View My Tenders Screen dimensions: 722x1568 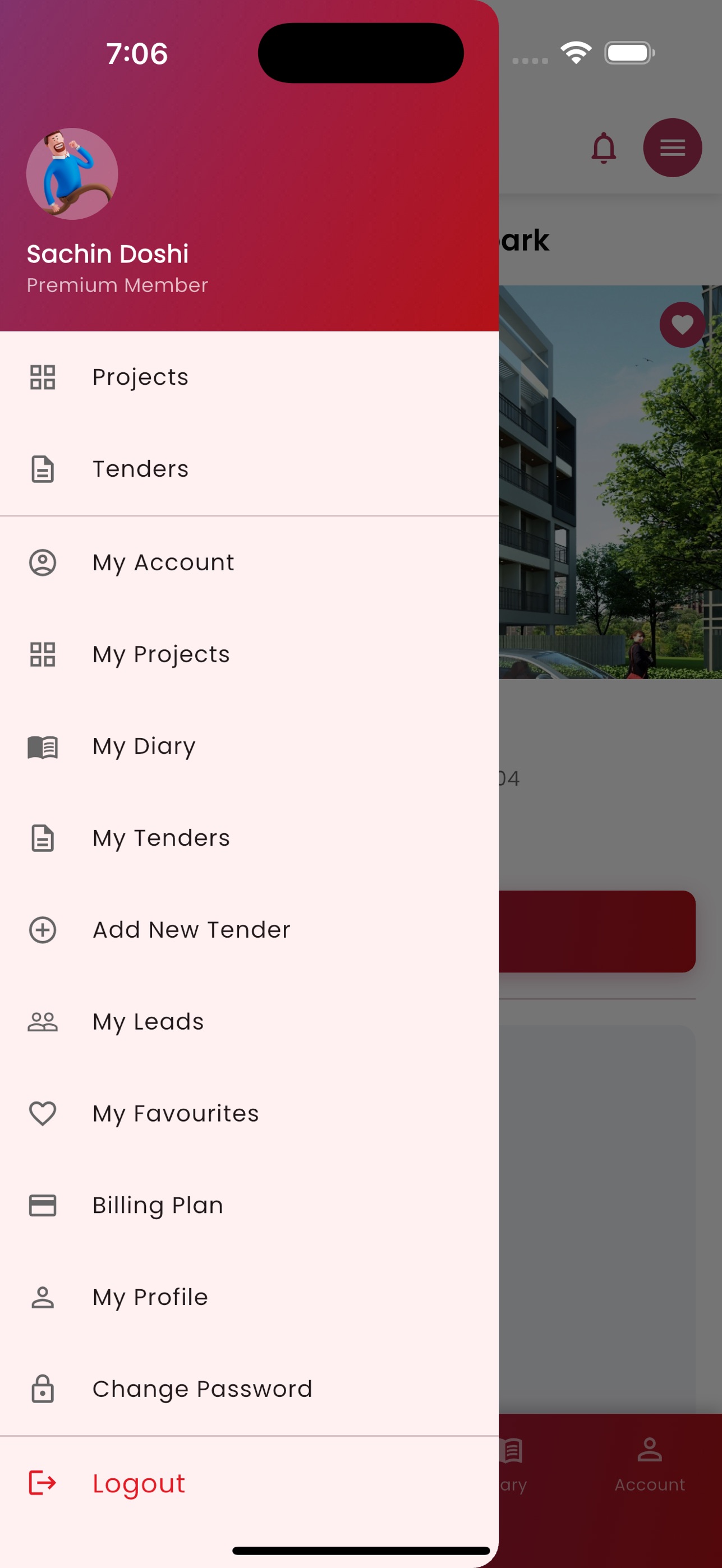[x=249, y=838]
